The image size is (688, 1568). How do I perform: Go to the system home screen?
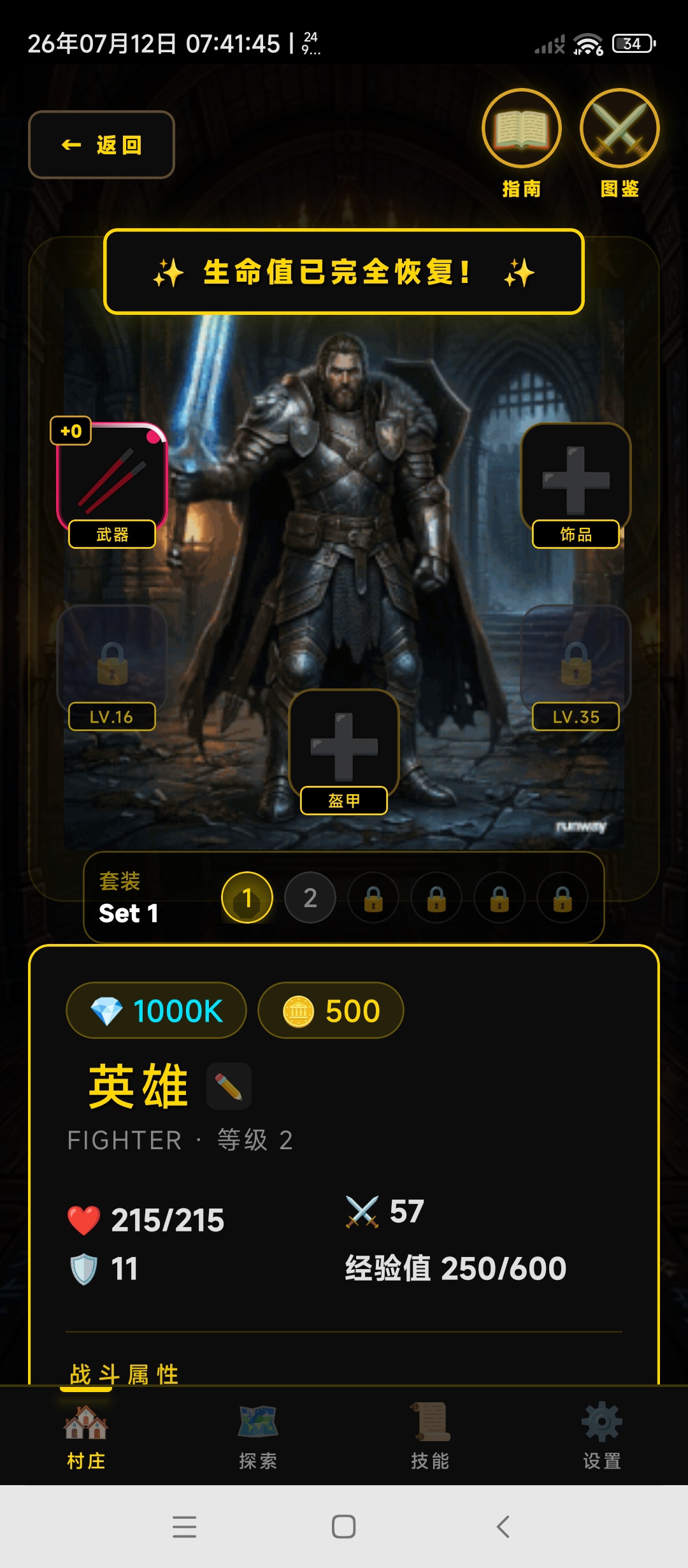pos(344,1527)
